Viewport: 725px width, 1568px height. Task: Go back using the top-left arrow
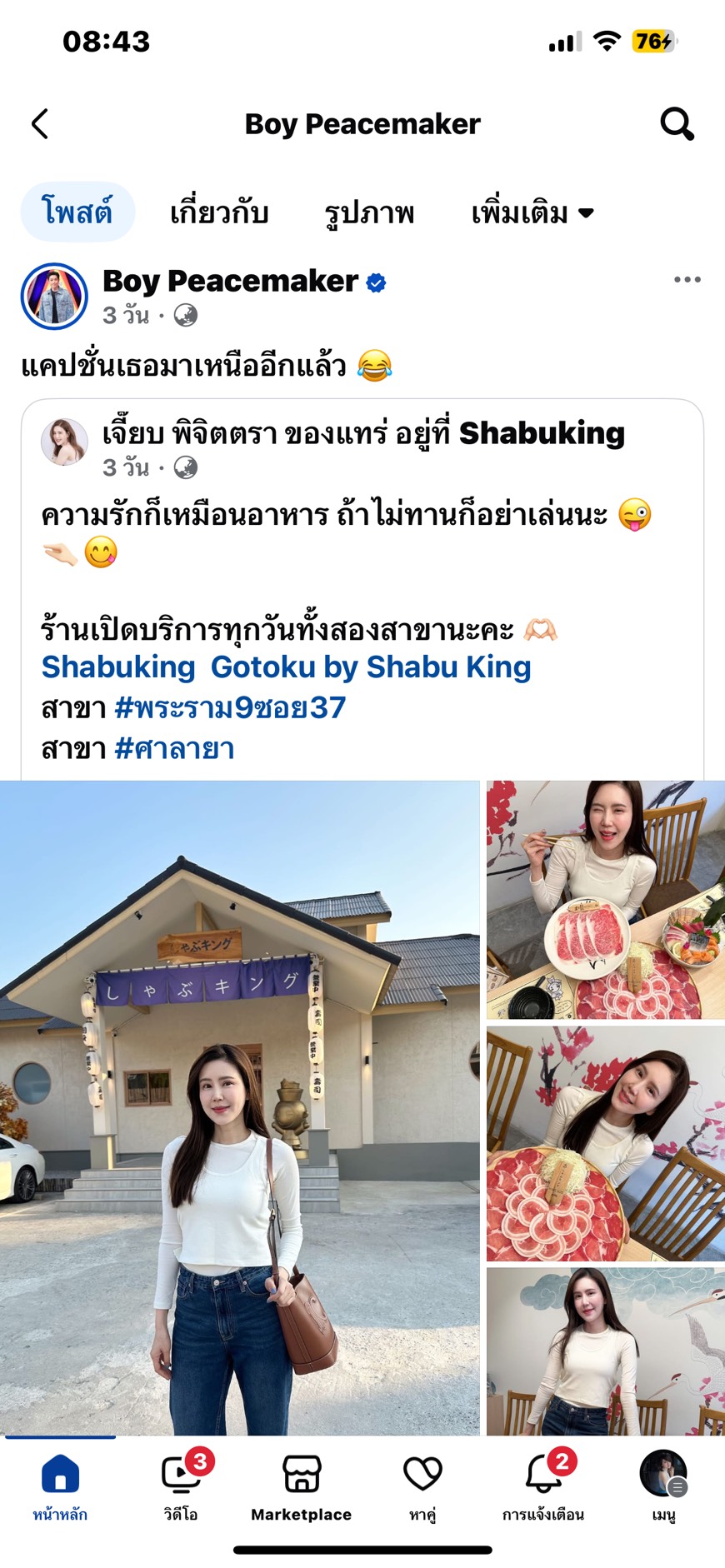pyautogui.click(x=39, y=124)
